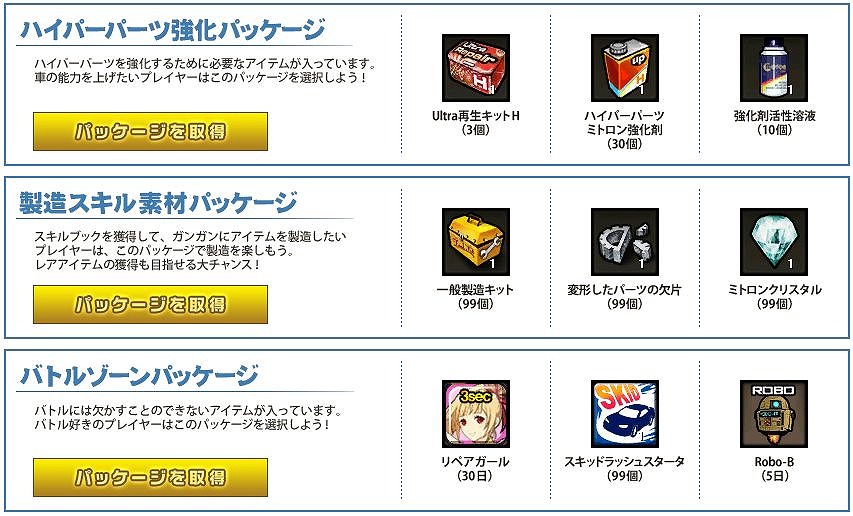This screenshot has width=853, height=516.
Task: Claim the 製造スキル素材パッケージ package
Action: tap(150, 304)
